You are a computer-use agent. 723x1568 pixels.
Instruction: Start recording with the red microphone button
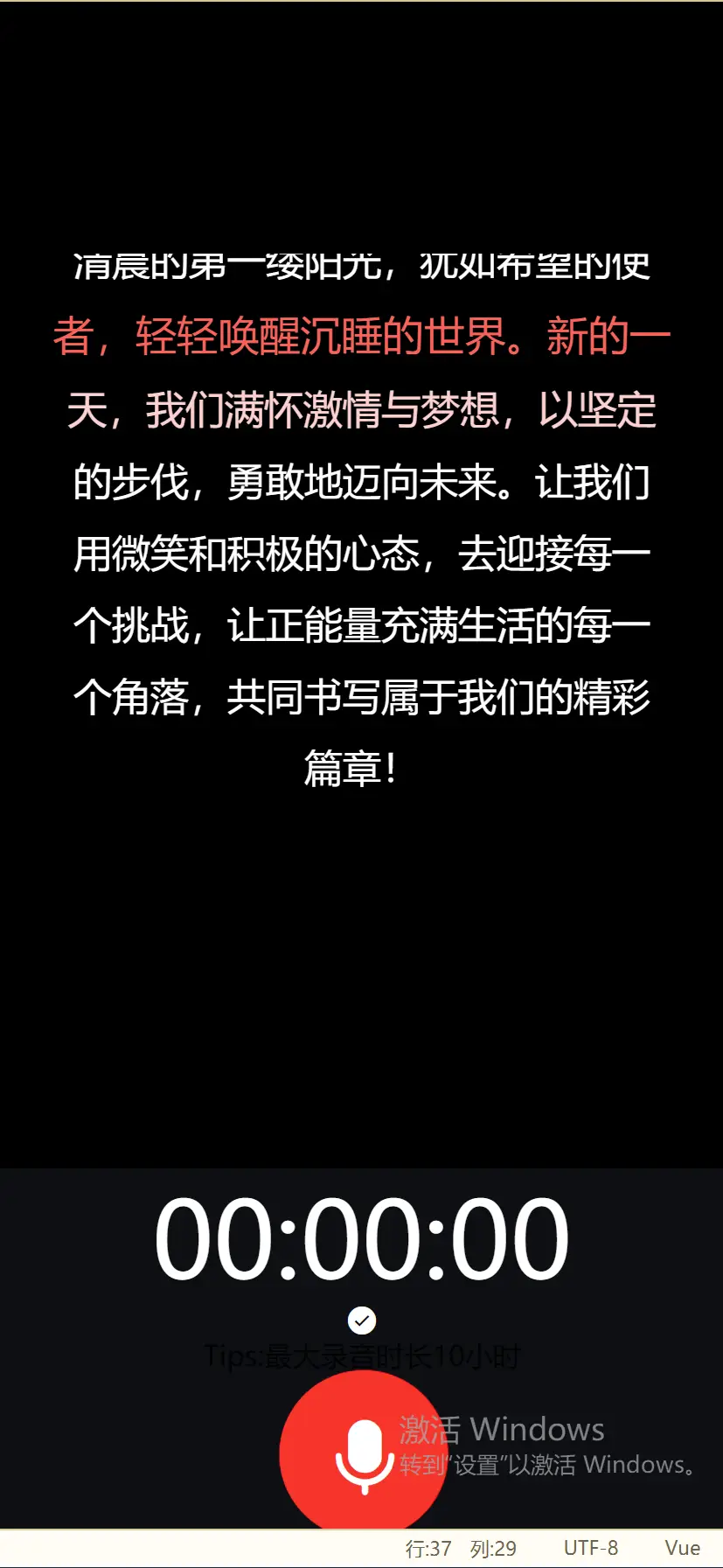pos(362,1454)
